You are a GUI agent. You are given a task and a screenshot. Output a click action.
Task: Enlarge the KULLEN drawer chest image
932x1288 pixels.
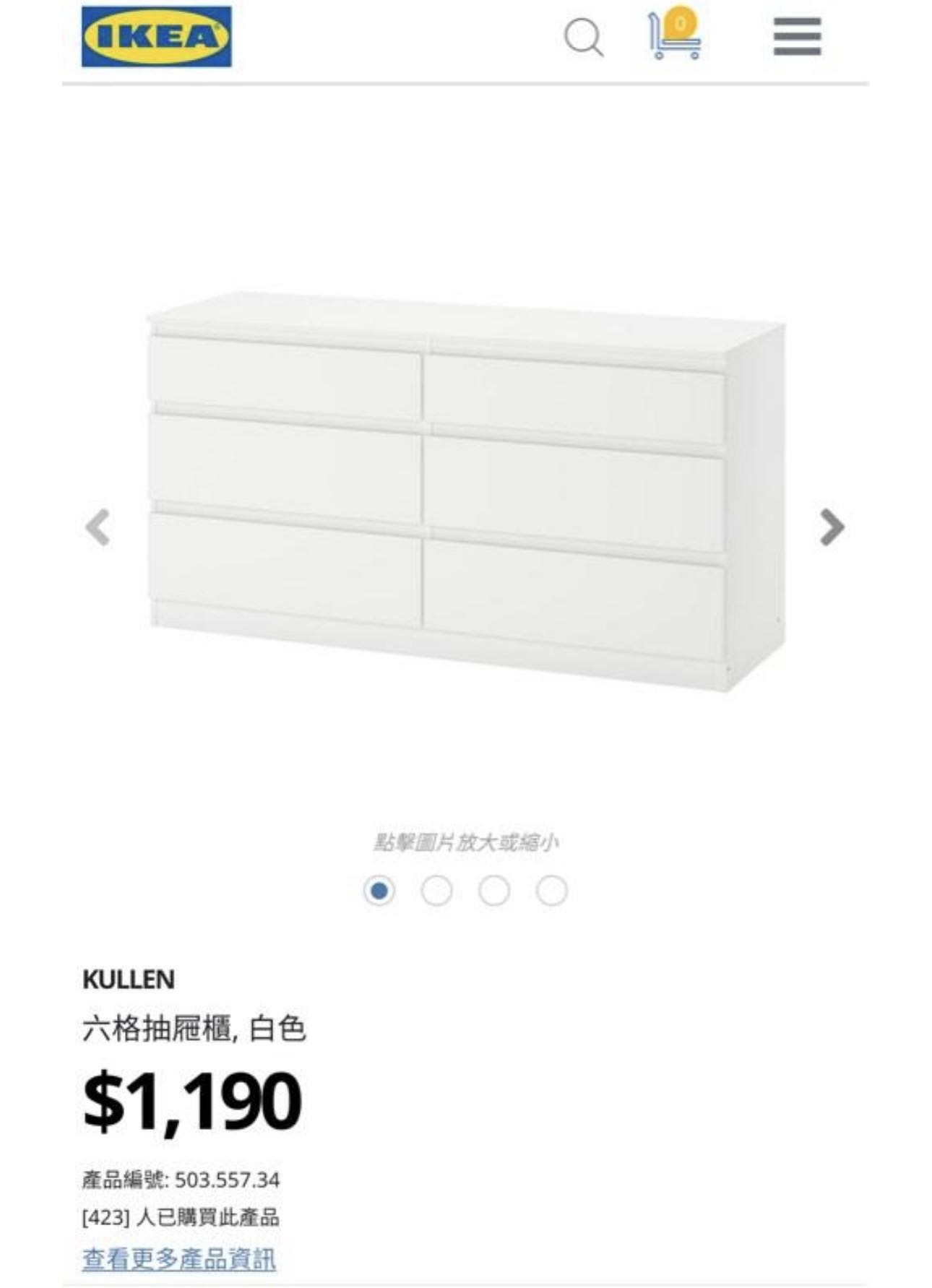pos(465,491)
